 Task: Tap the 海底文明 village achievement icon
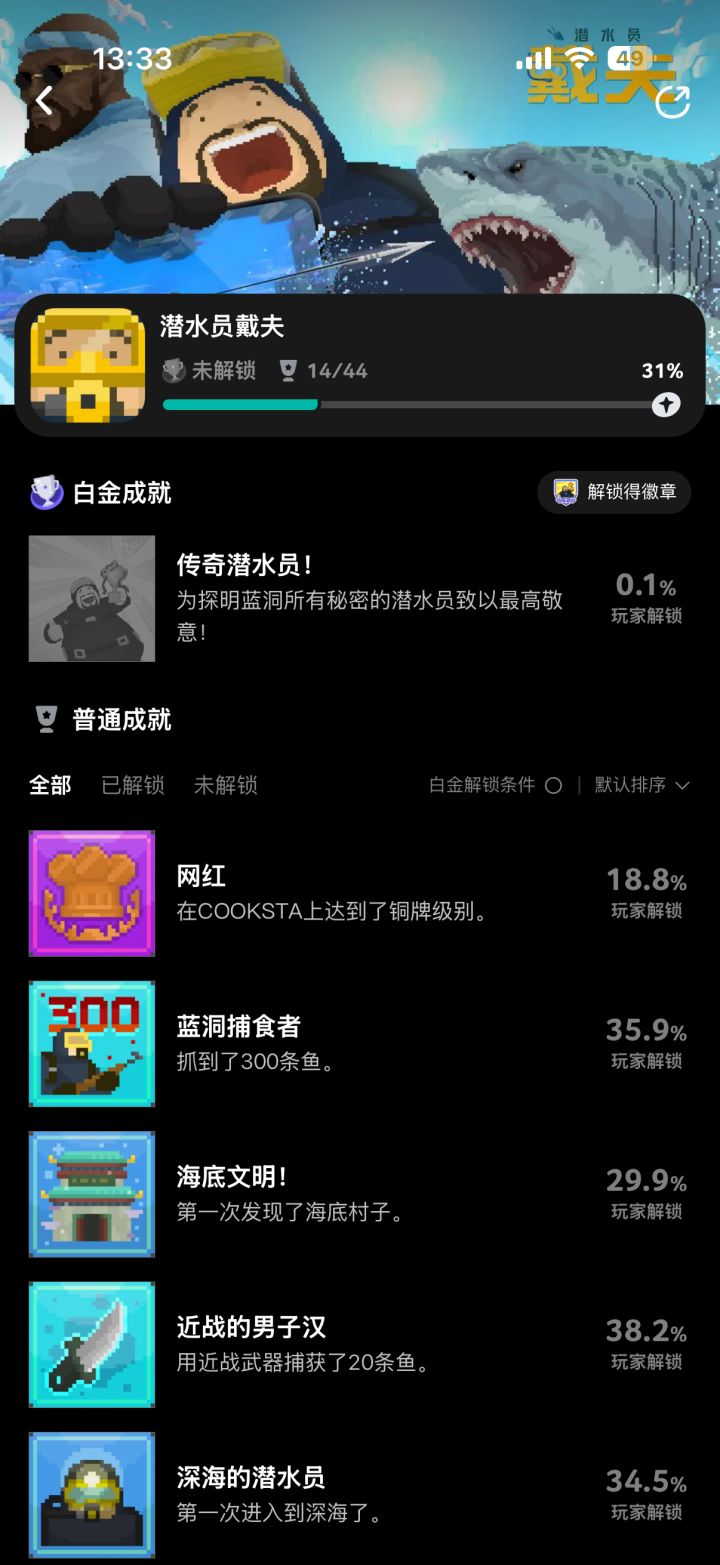click(x=91, y=1193)
